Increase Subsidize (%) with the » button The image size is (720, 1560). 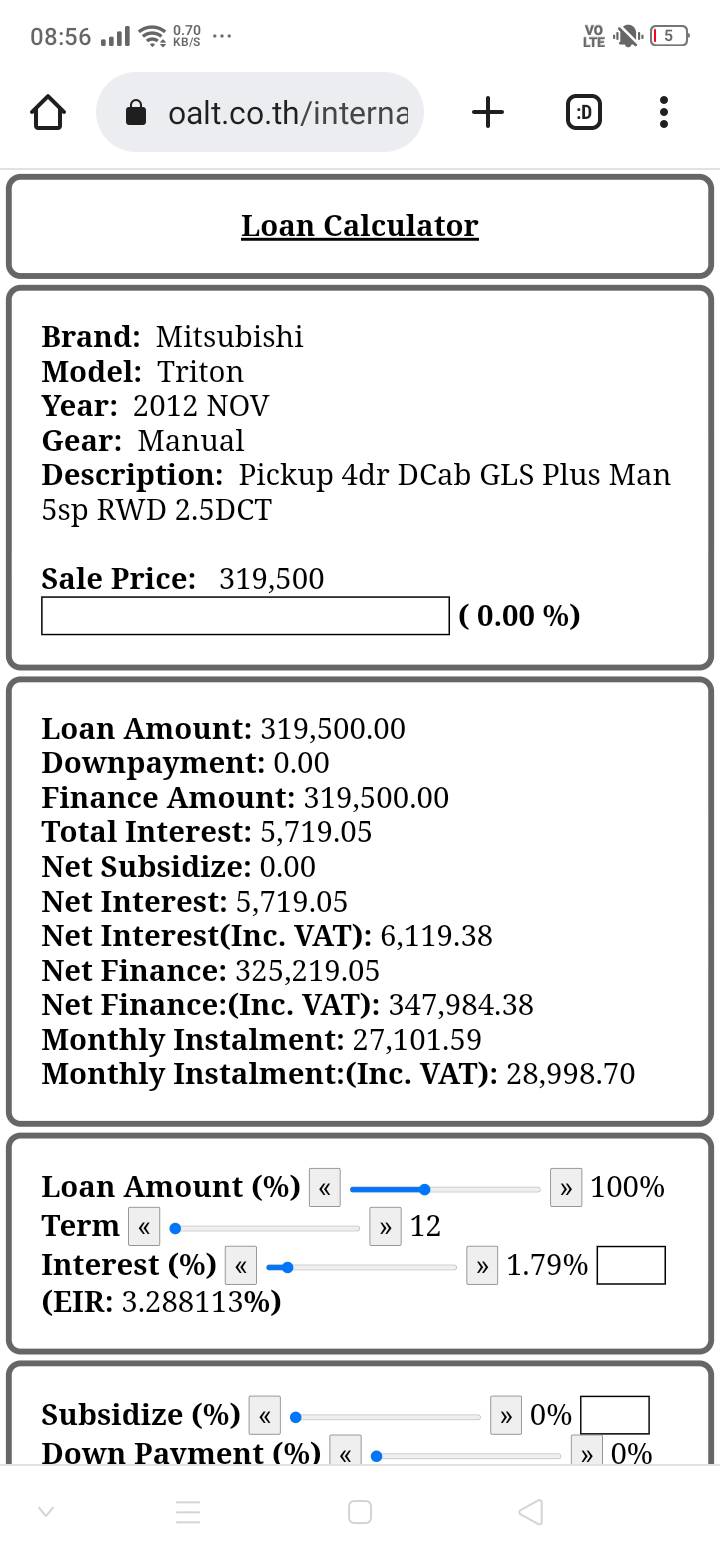coord(506,1416)
